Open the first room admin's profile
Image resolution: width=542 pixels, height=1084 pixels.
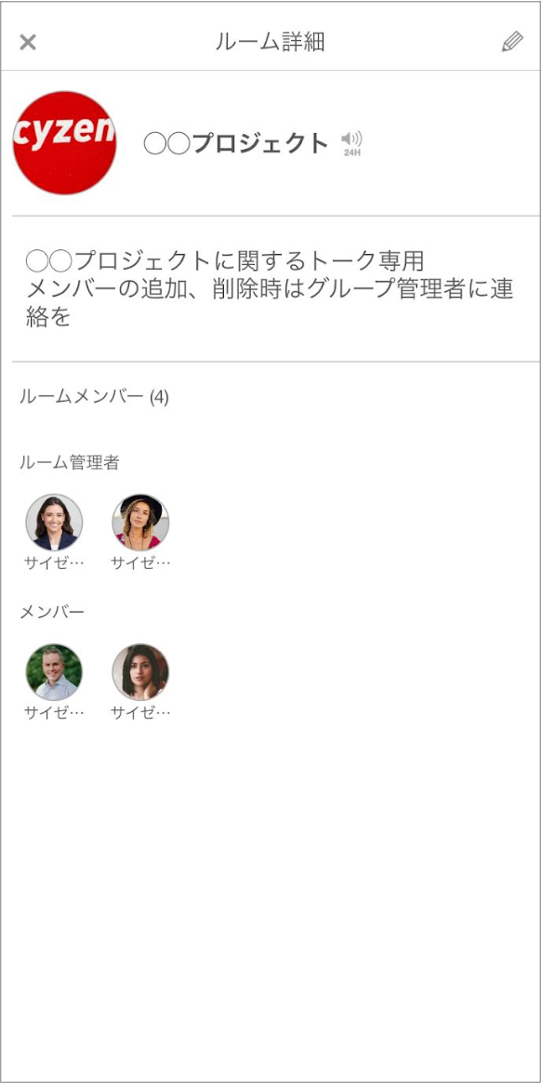54,522
